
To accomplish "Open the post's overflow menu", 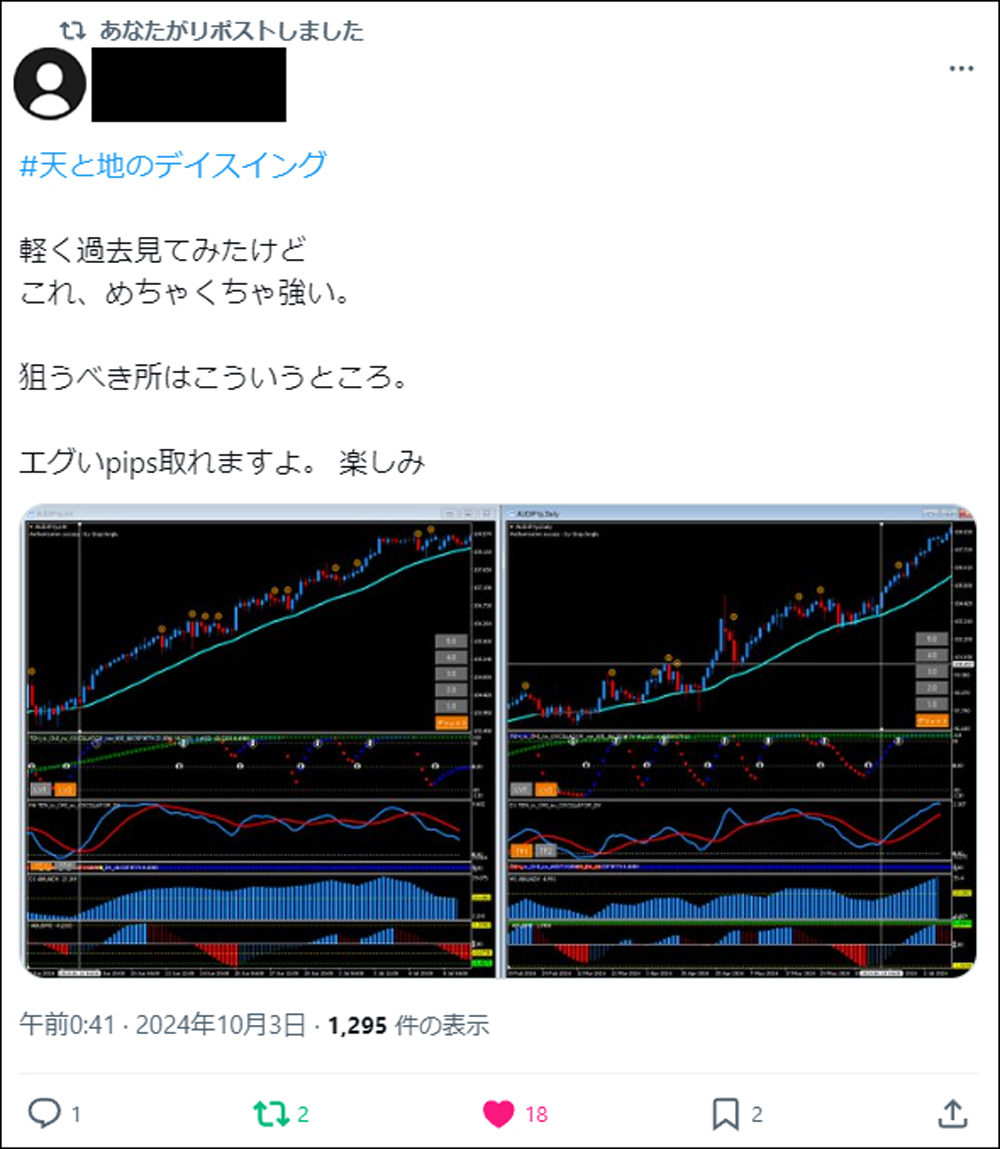I will pyautogui.click(x=960, y=68).
